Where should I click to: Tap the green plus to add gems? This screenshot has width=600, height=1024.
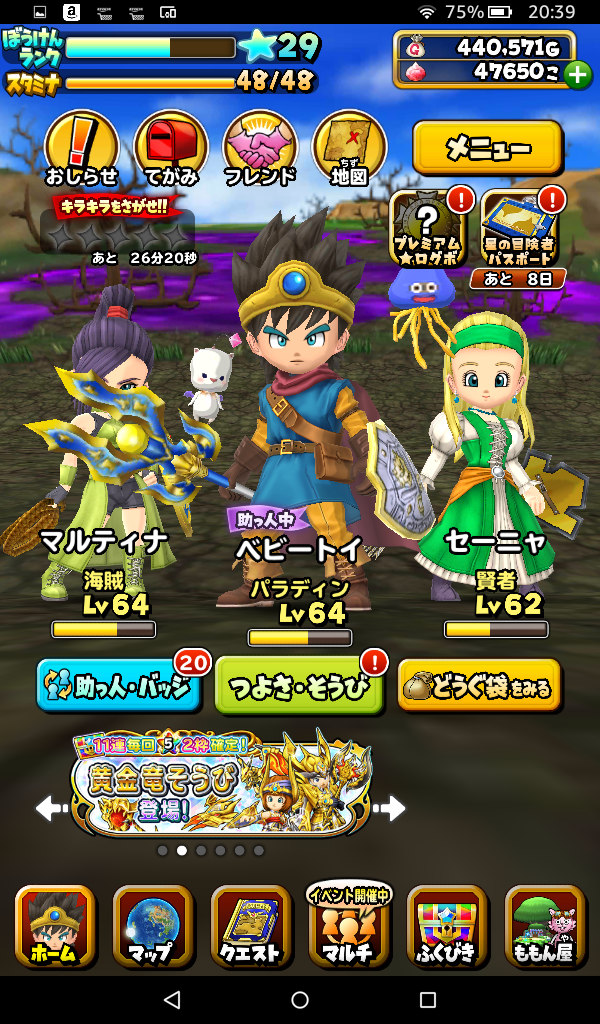click(577, 74)
